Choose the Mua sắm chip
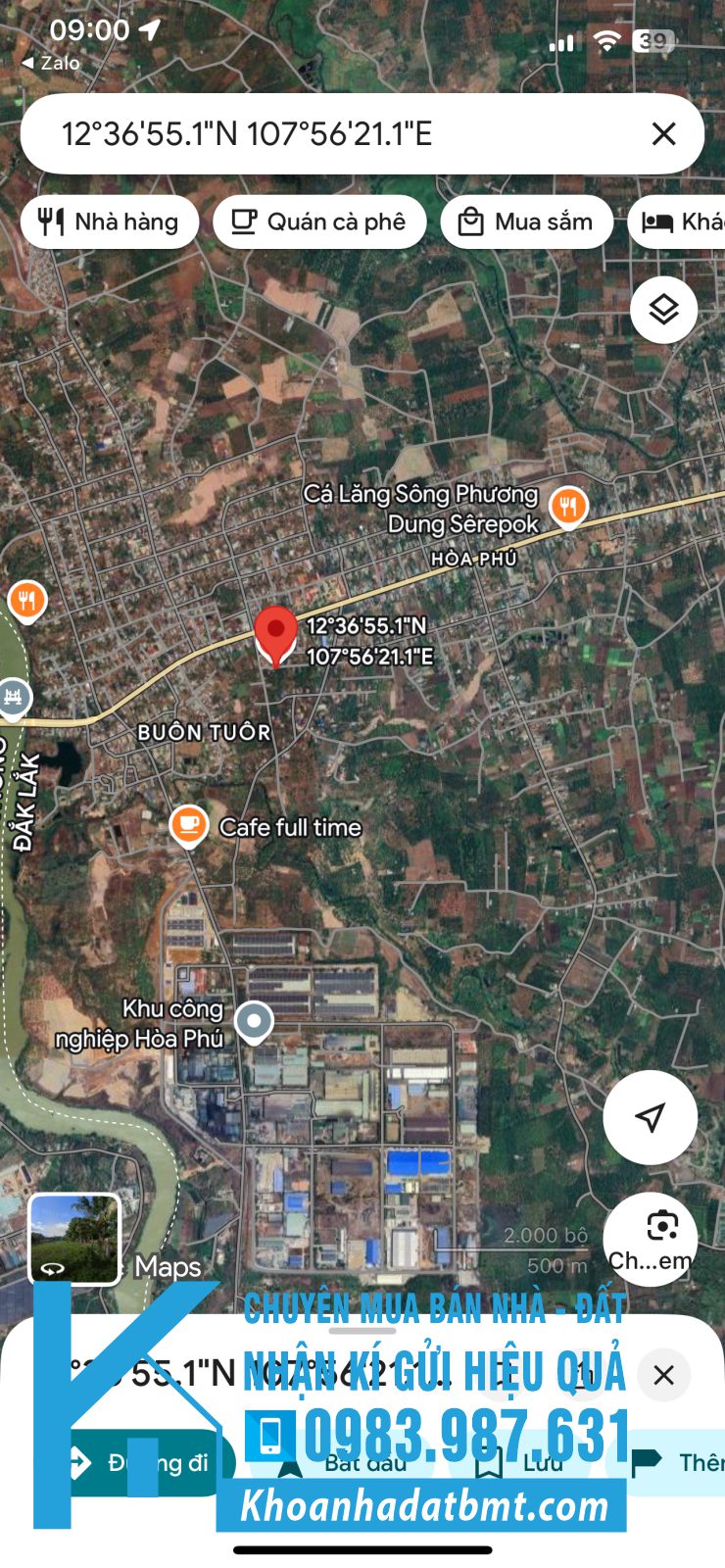This screenshot has width=725, height=1568. 526,221
